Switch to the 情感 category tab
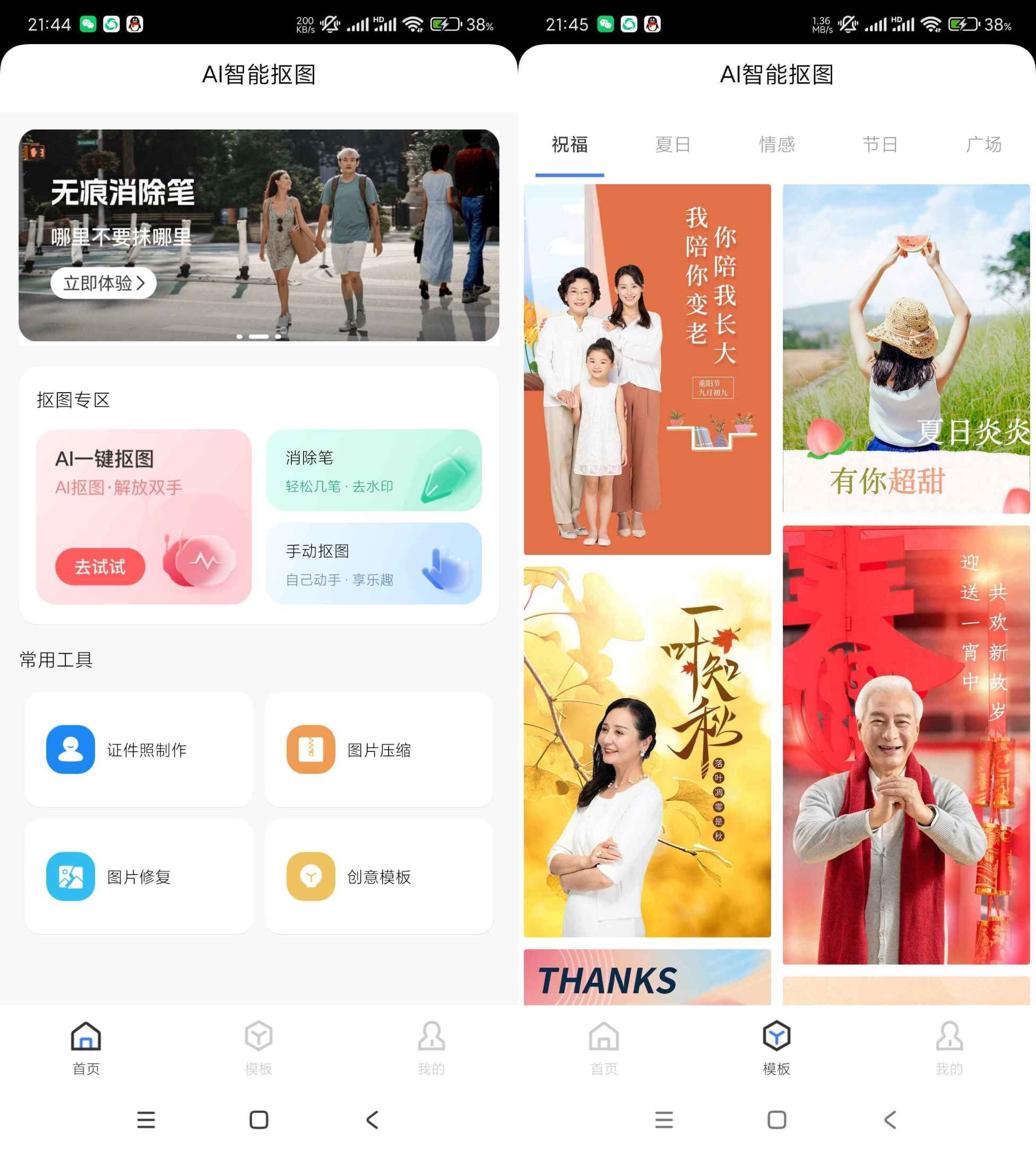 click(776, 144)
